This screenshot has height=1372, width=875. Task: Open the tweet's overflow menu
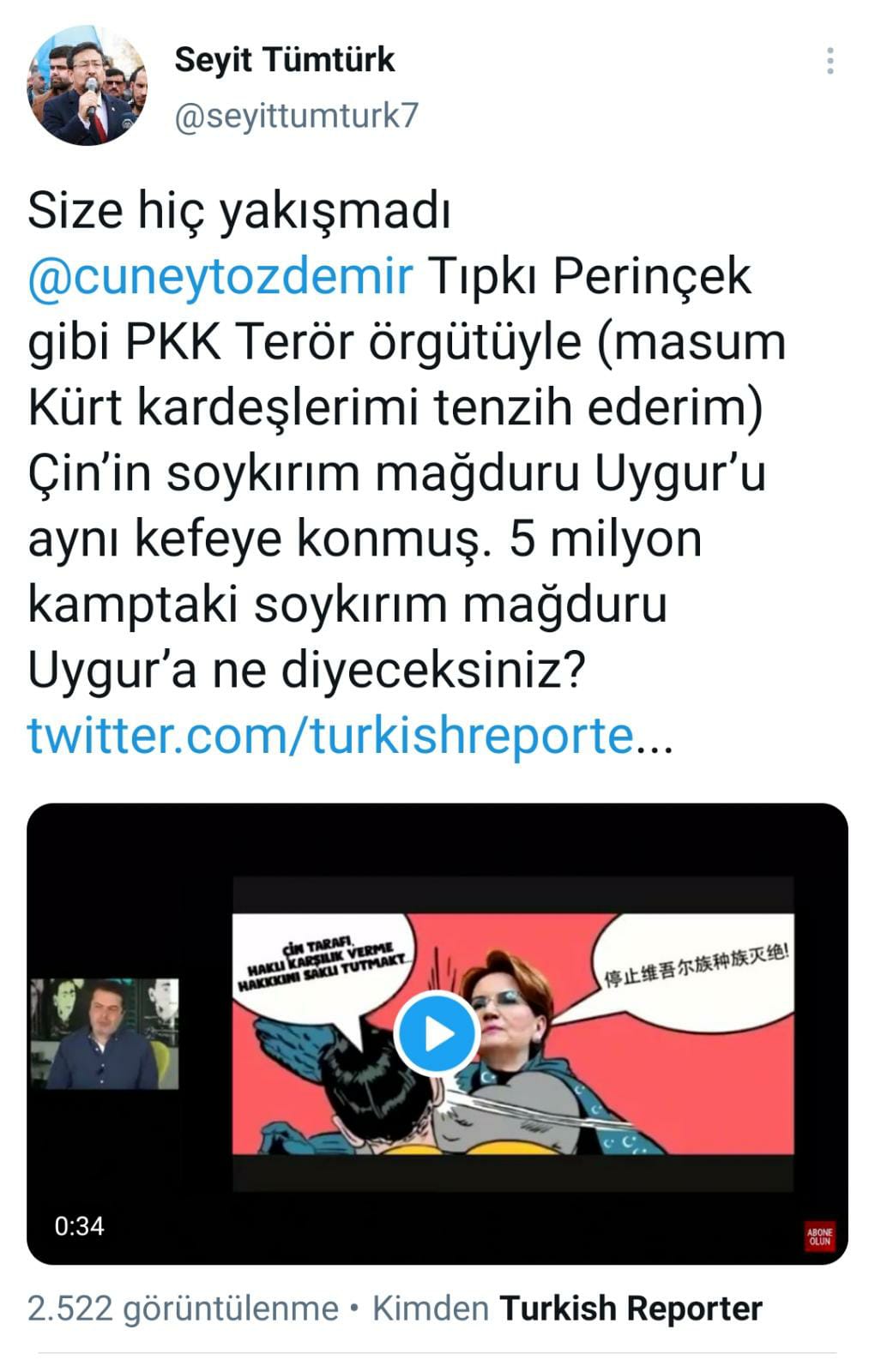pos(830,62)
